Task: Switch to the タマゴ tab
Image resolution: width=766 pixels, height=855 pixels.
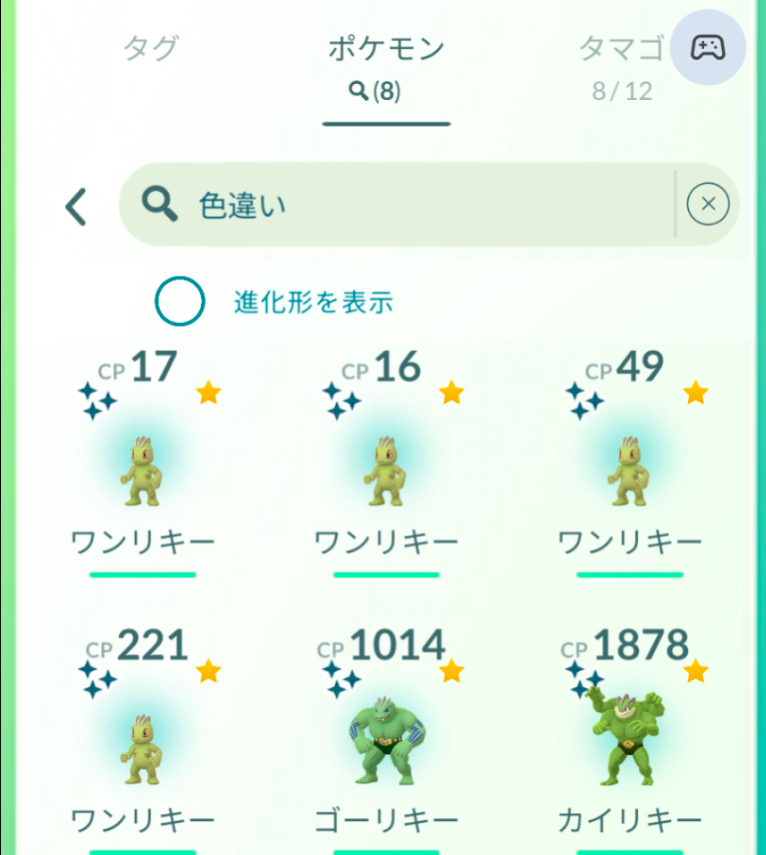Action: pyautogui.click(x=621, y=49)
